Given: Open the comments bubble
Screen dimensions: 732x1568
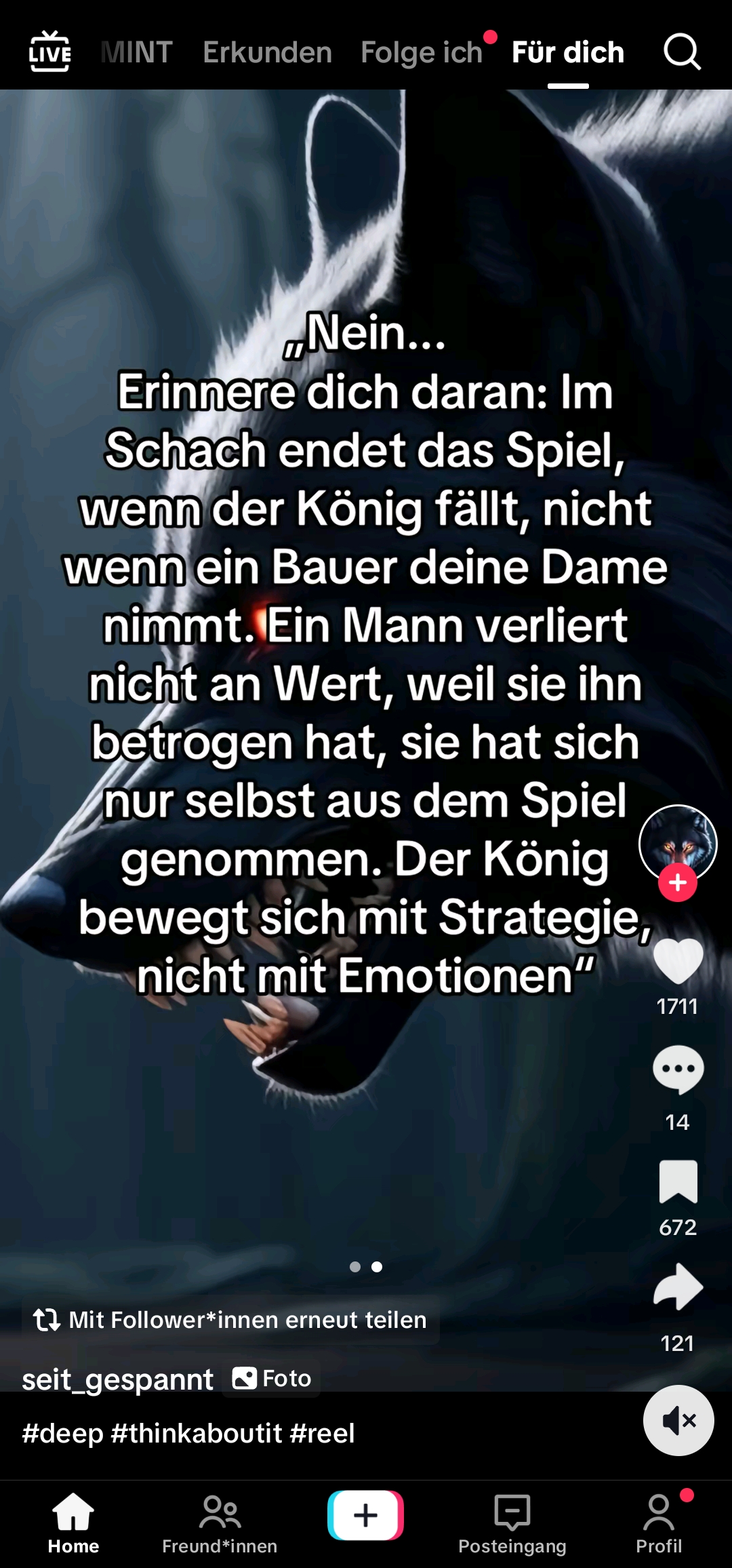Looking at the screenshot, I should tap(678, 1070).
